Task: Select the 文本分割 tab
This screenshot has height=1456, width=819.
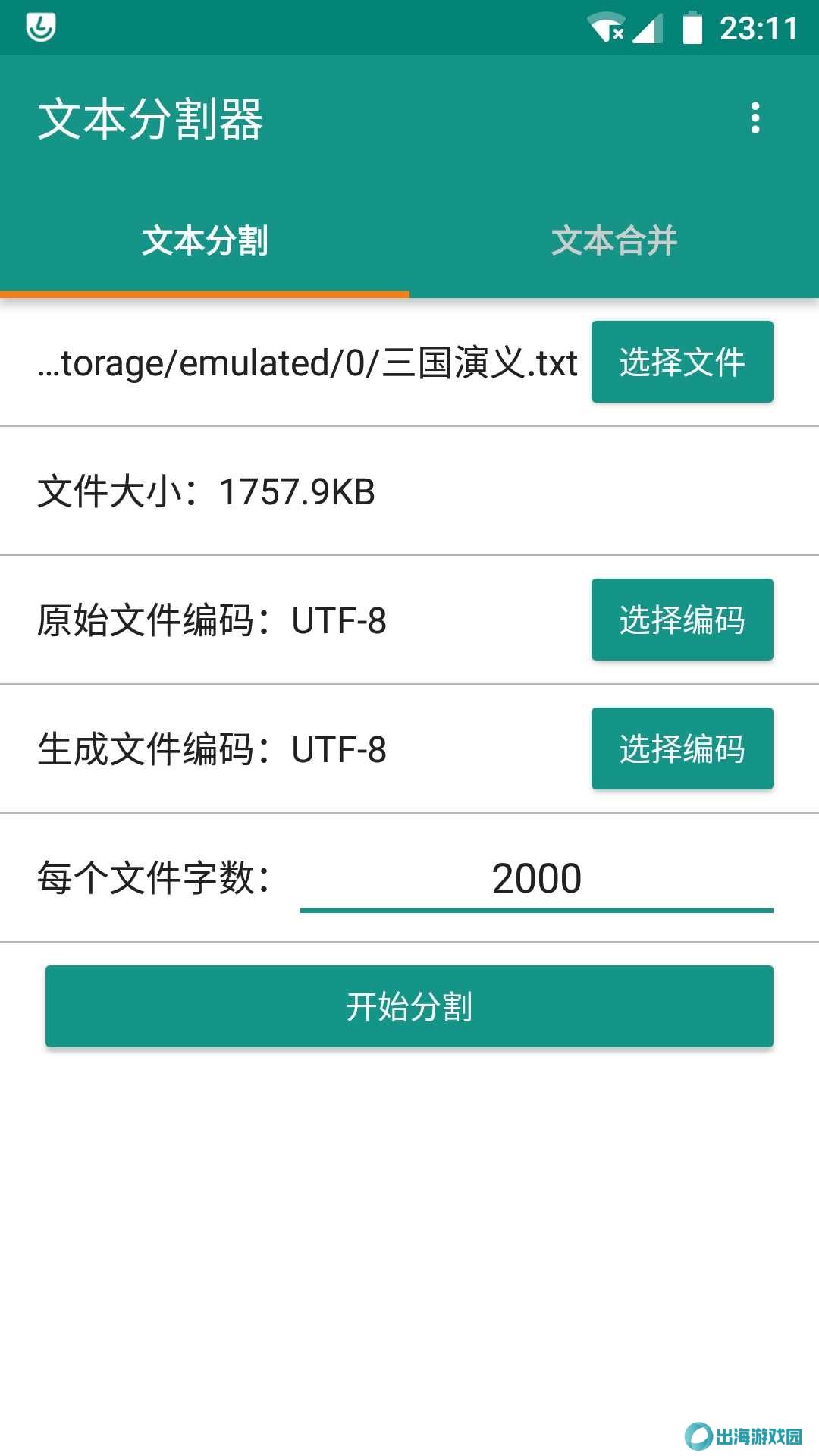Action: 205,241
